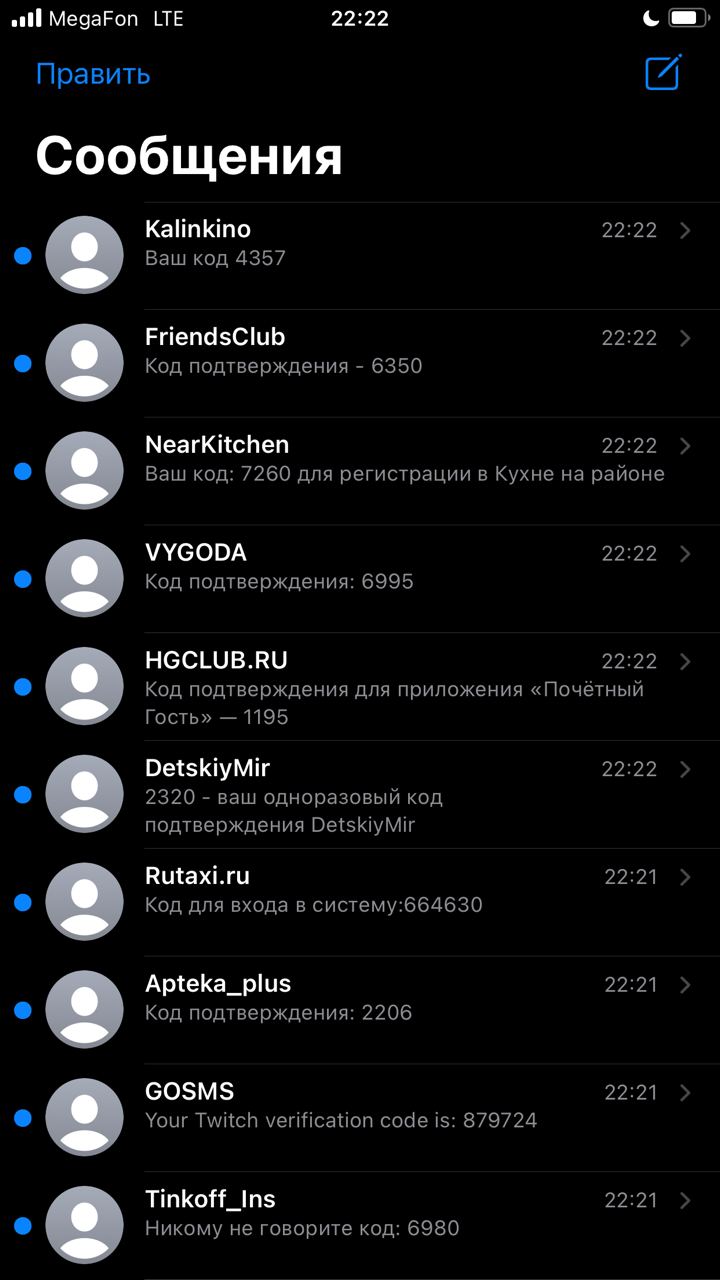This screenshot has width=720, height=1280.
Task: Open the Apteka_plus conversation
Action: click(x=360, y=1011)
